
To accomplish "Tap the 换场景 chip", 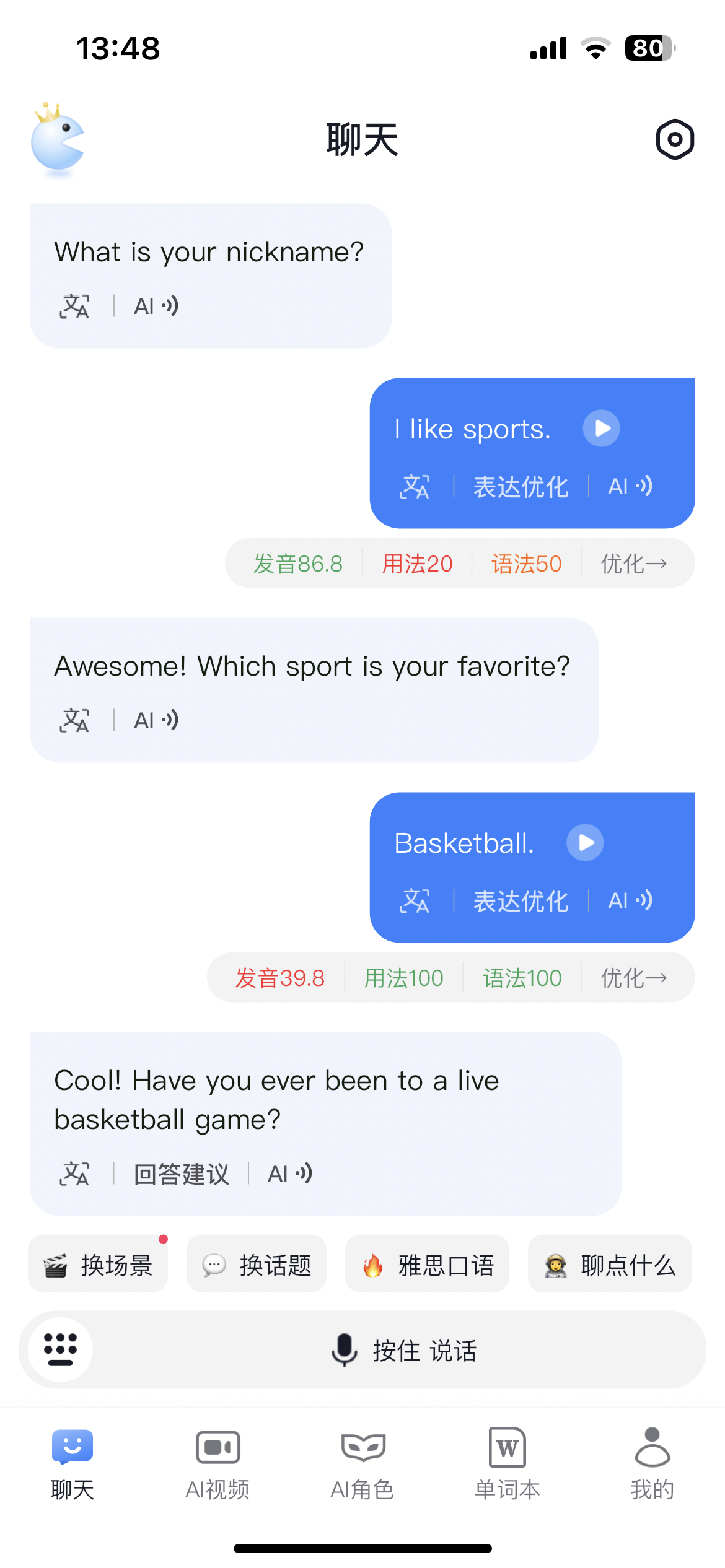I will [x=98, y=1265].
